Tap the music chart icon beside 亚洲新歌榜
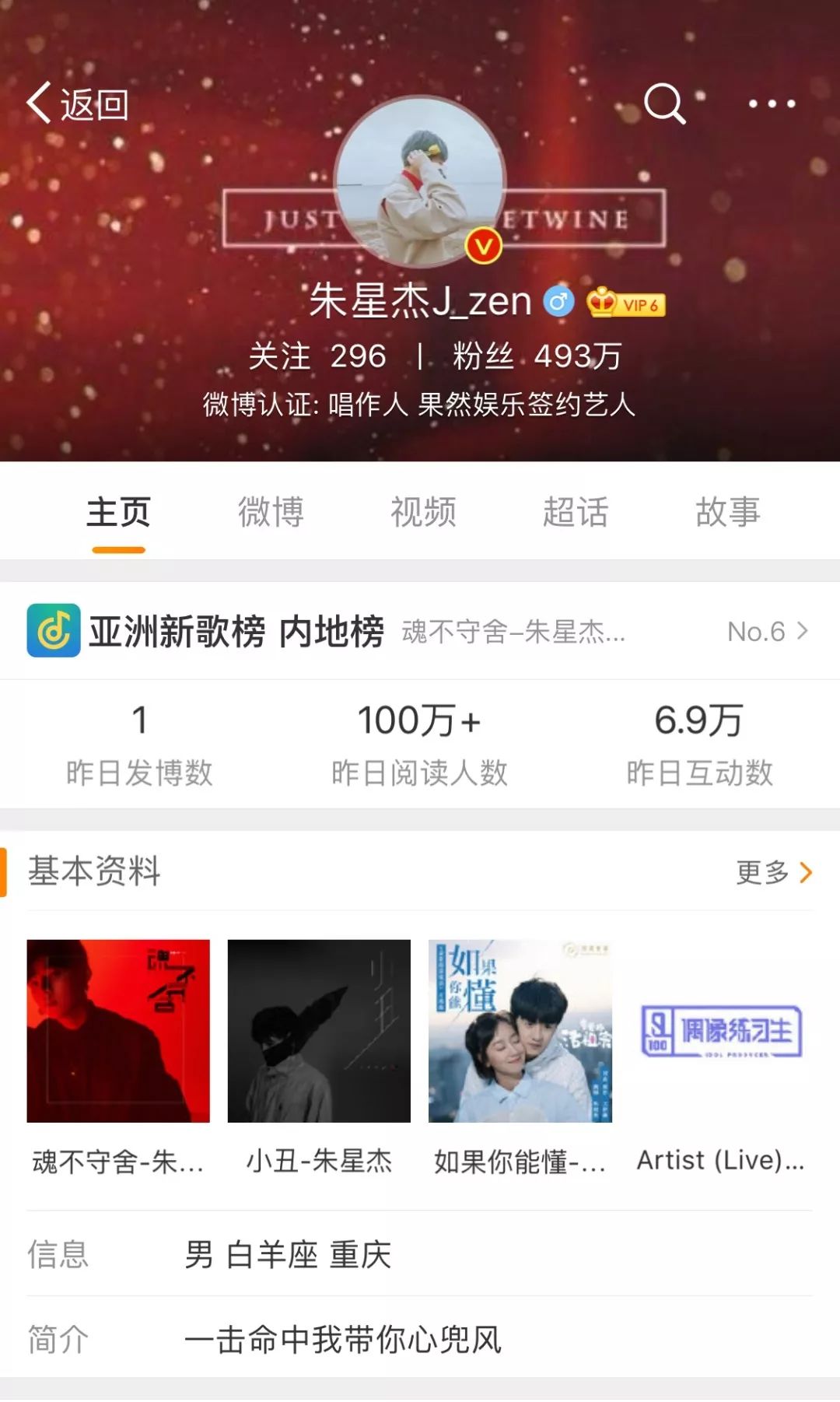This screenshot has width=840, height=1402. tap(52, 631)
